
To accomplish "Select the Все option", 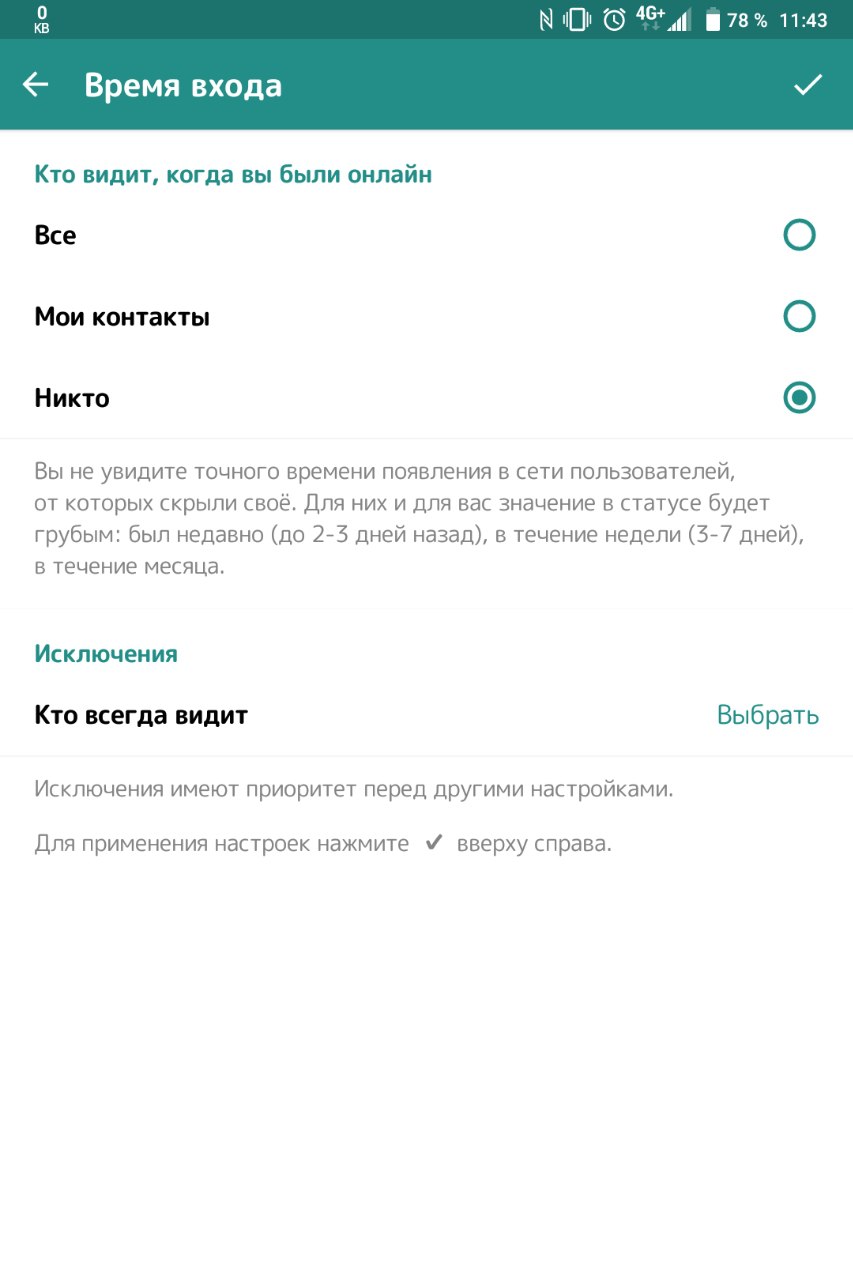I will point(798,236).
